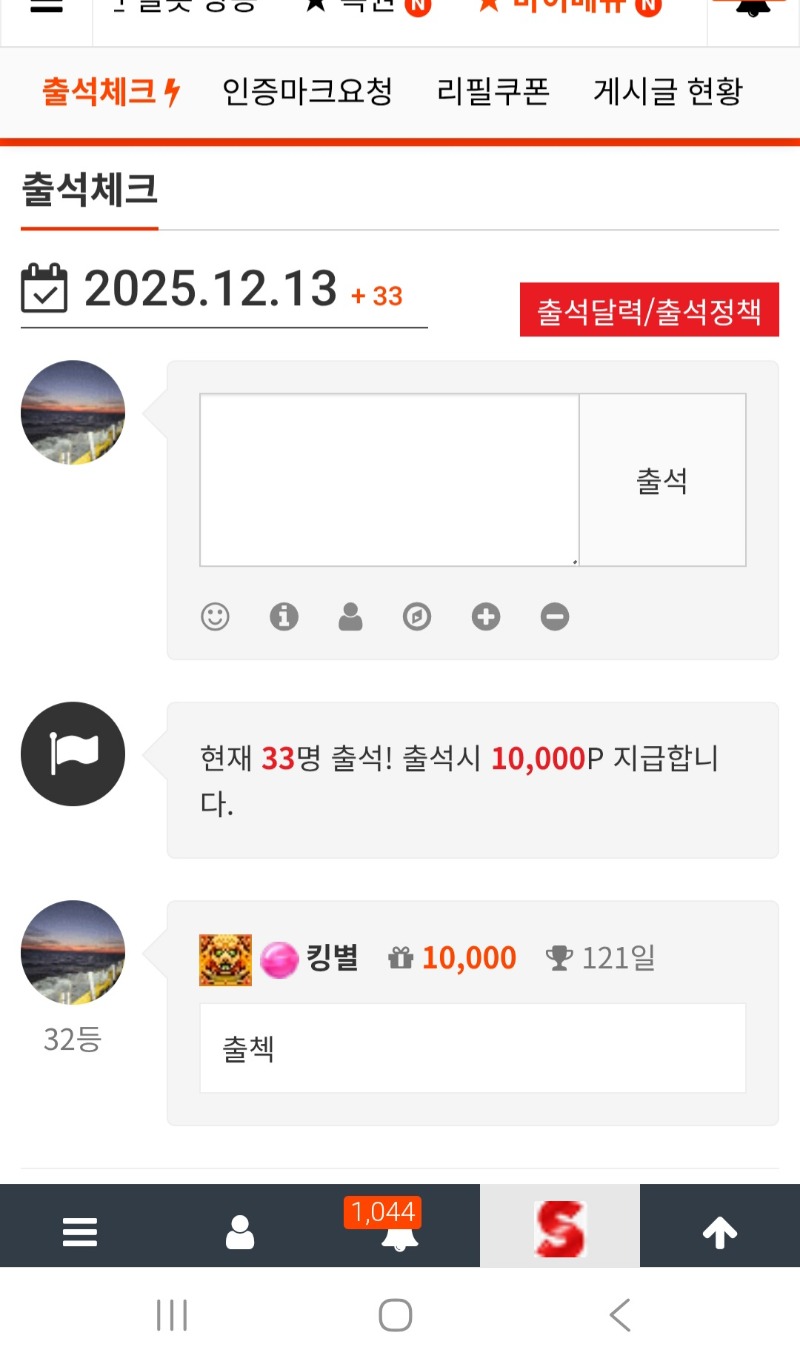This screenshot has width=800, height=1367.
Task: Tap 킹별's round profile thumbnail
Action: [72, 952]
